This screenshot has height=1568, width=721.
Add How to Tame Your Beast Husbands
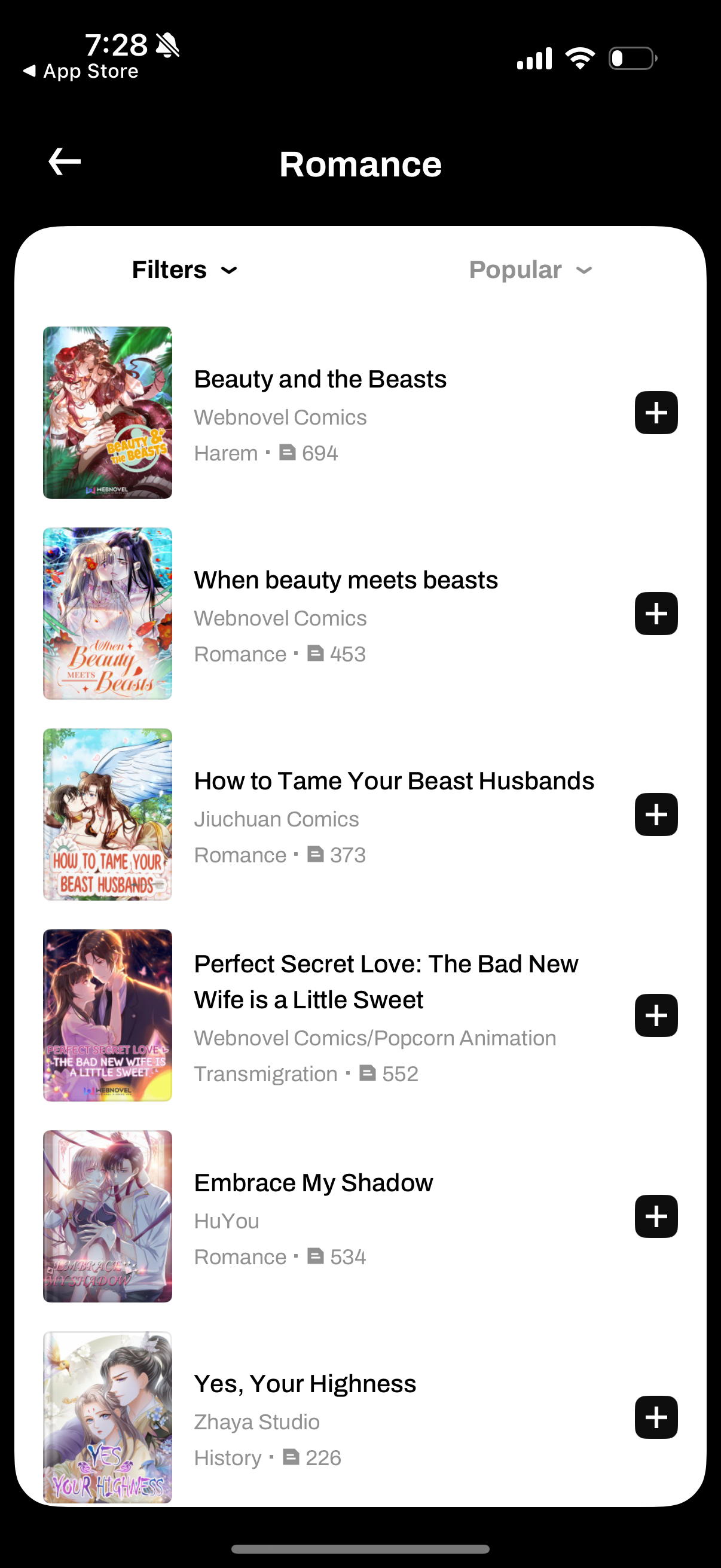[x=655, y=814]
